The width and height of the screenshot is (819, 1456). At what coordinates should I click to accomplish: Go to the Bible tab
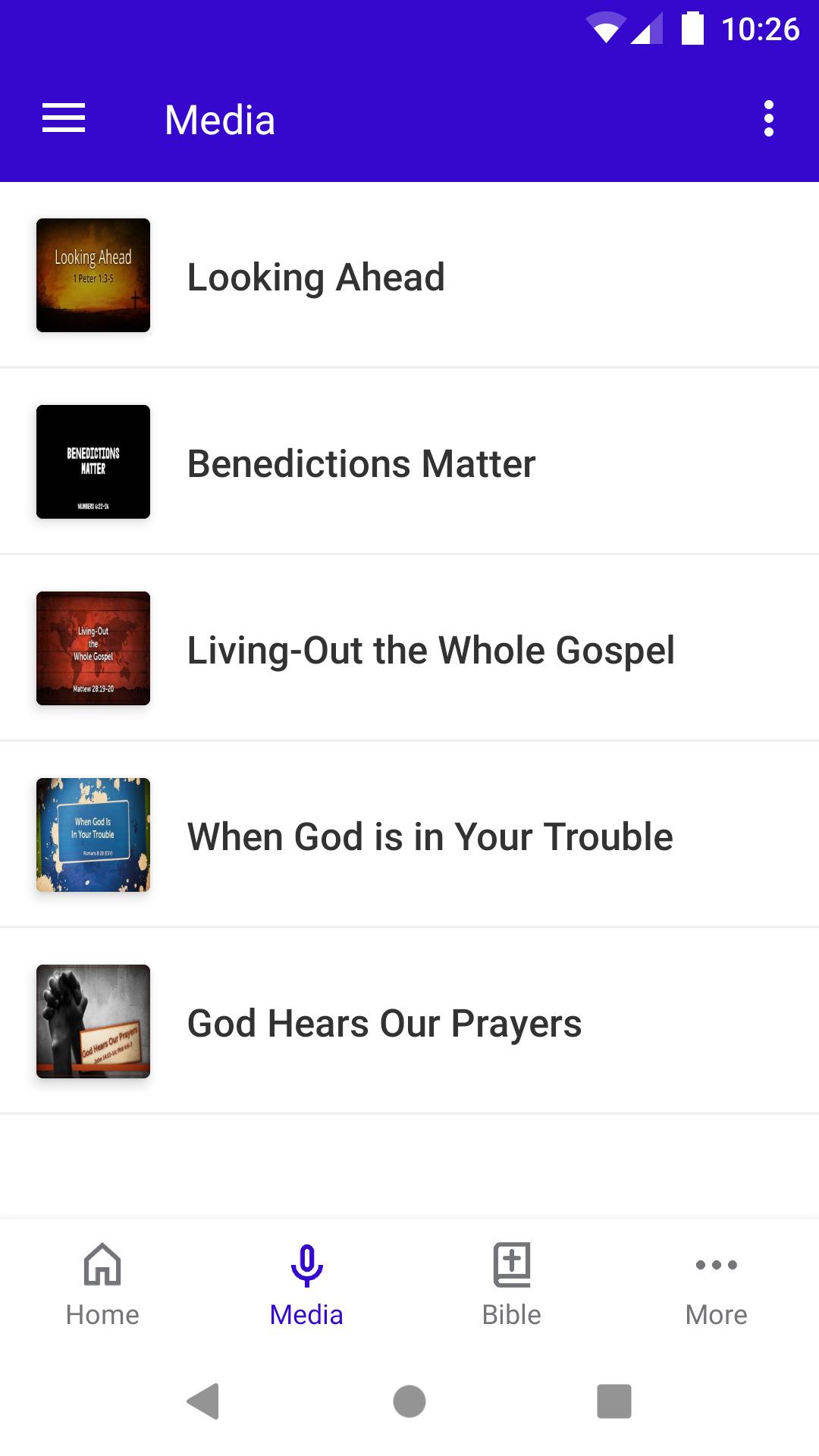512,1285
